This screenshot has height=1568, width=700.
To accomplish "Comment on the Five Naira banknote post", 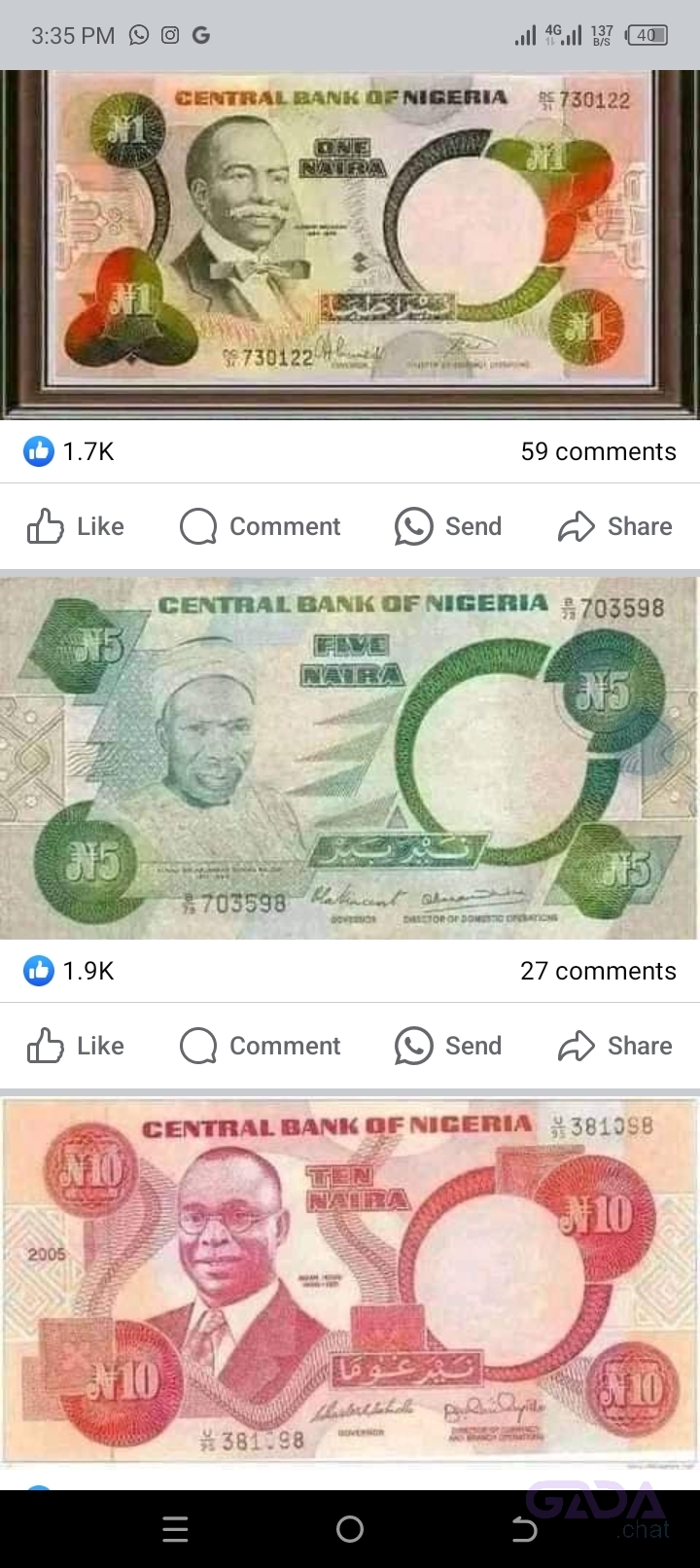I will (261, 1046).
